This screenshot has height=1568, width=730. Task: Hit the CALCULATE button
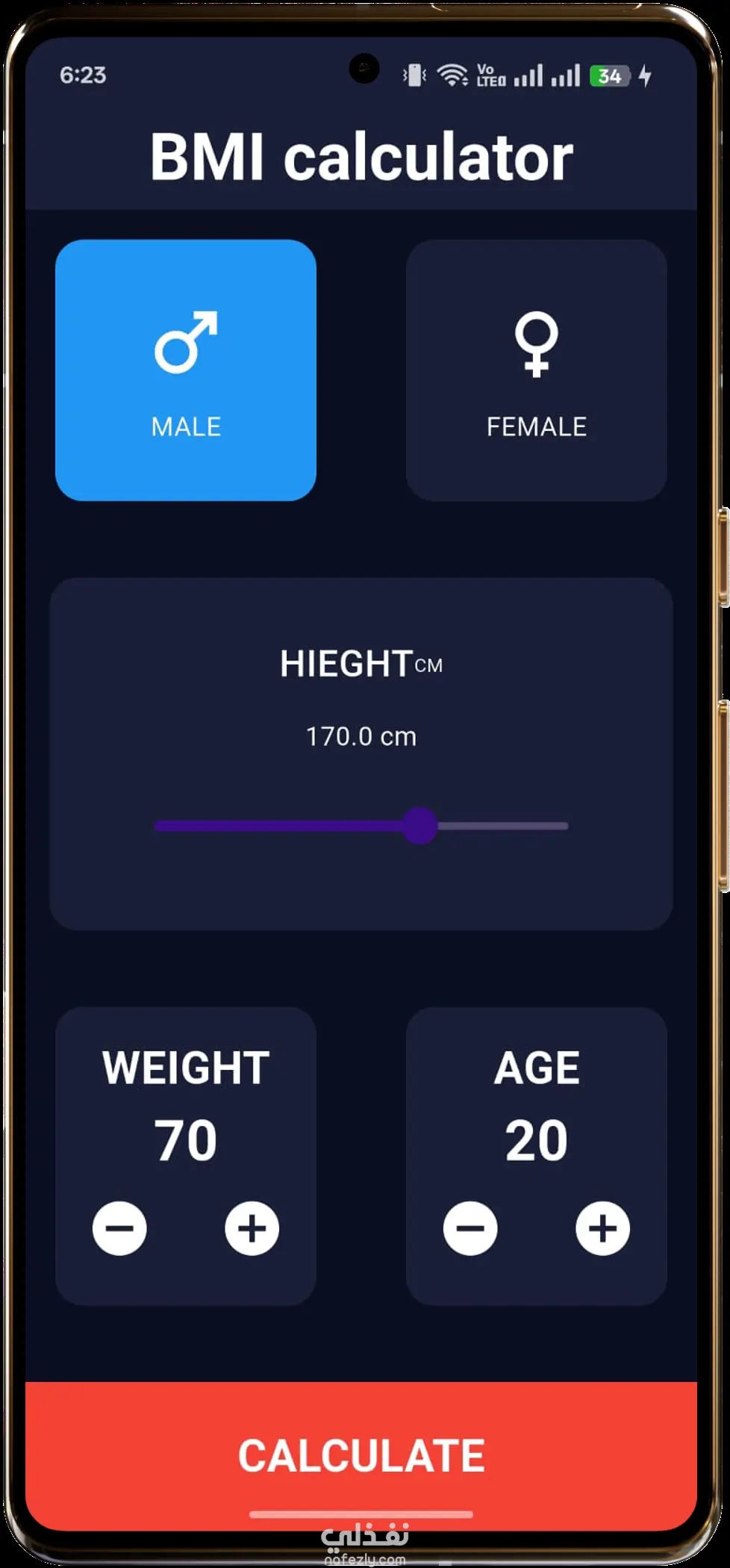361,1455
